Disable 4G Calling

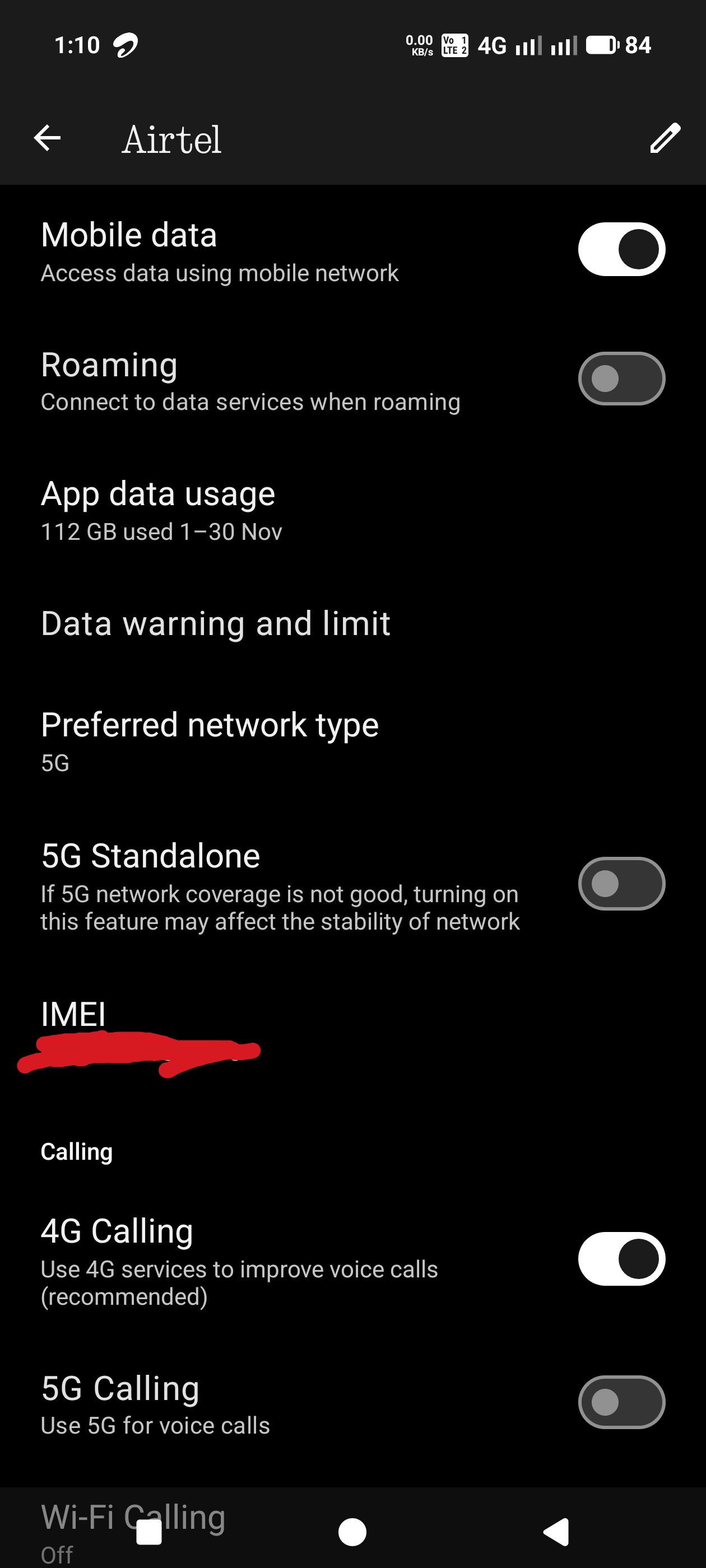click(x=621, y=1258)
